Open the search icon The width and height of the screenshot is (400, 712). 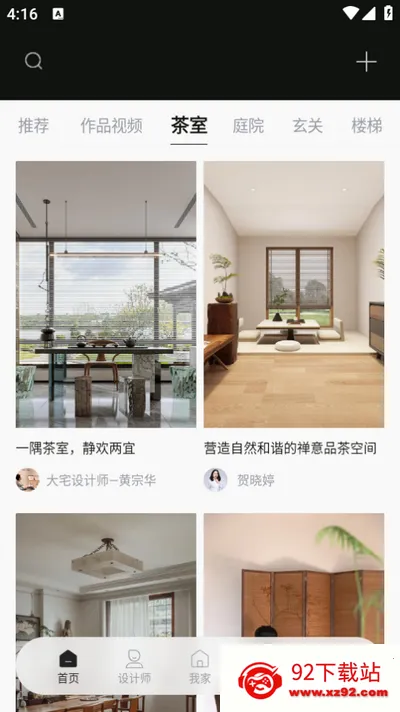click(34, 61)
